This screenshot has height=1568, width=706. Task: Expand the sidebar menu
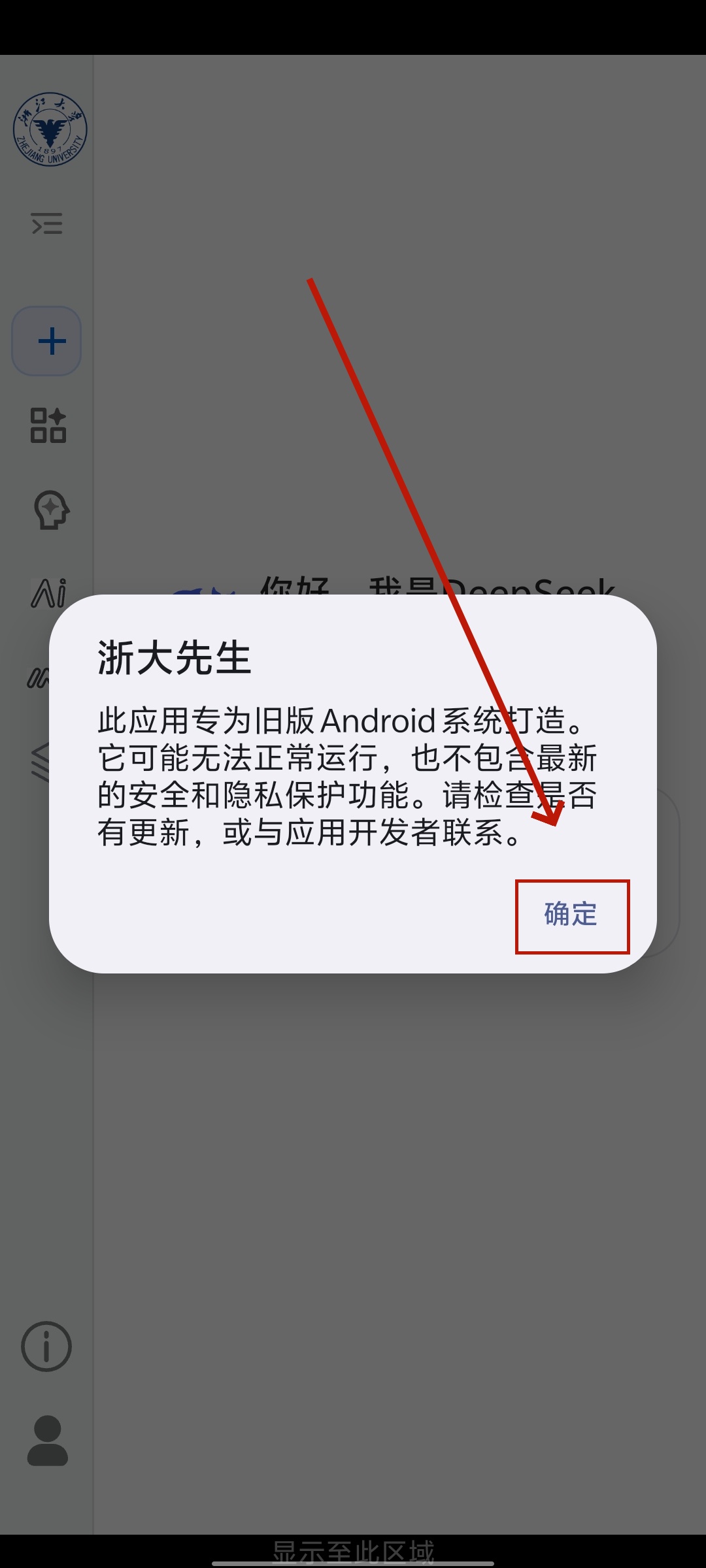pyautogui.click(x=47, y=223)
